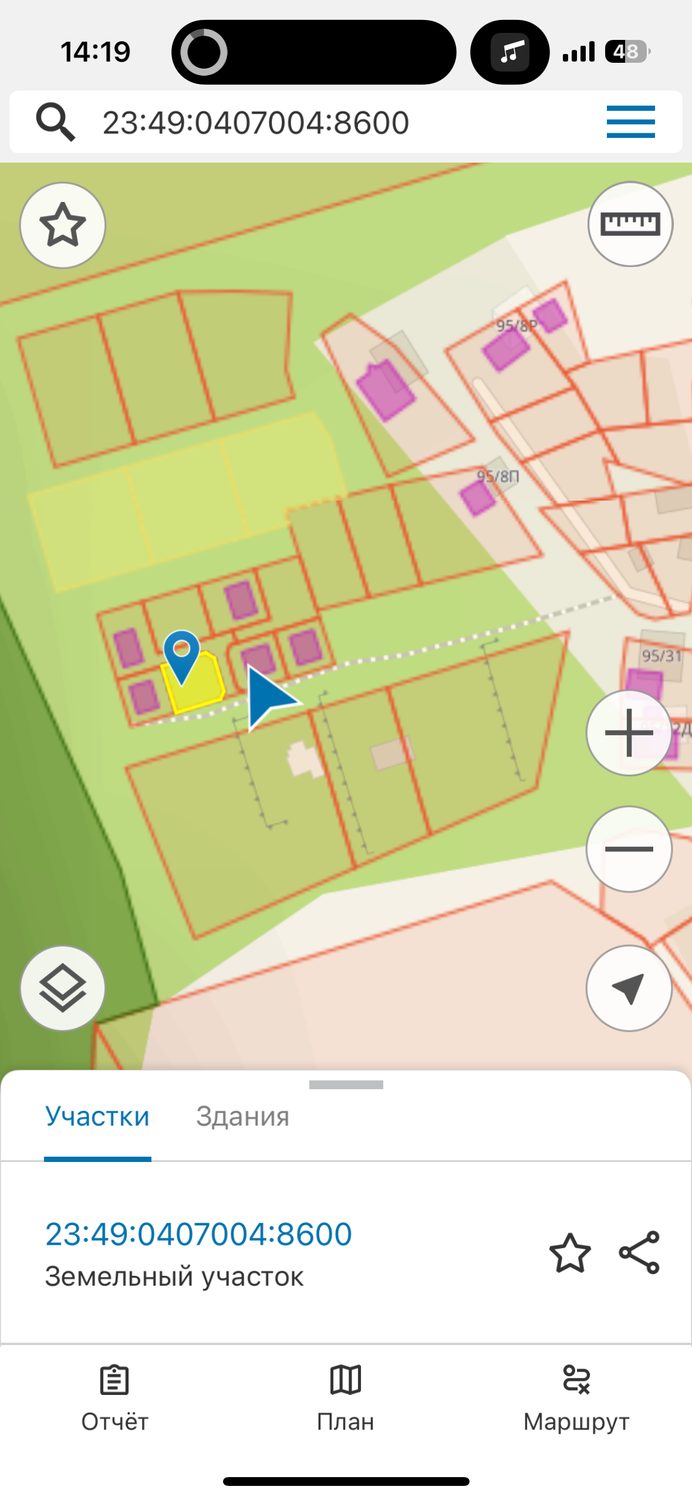Open the map layers selector
Screen dimensions: 692x1500
coord(62,988)
